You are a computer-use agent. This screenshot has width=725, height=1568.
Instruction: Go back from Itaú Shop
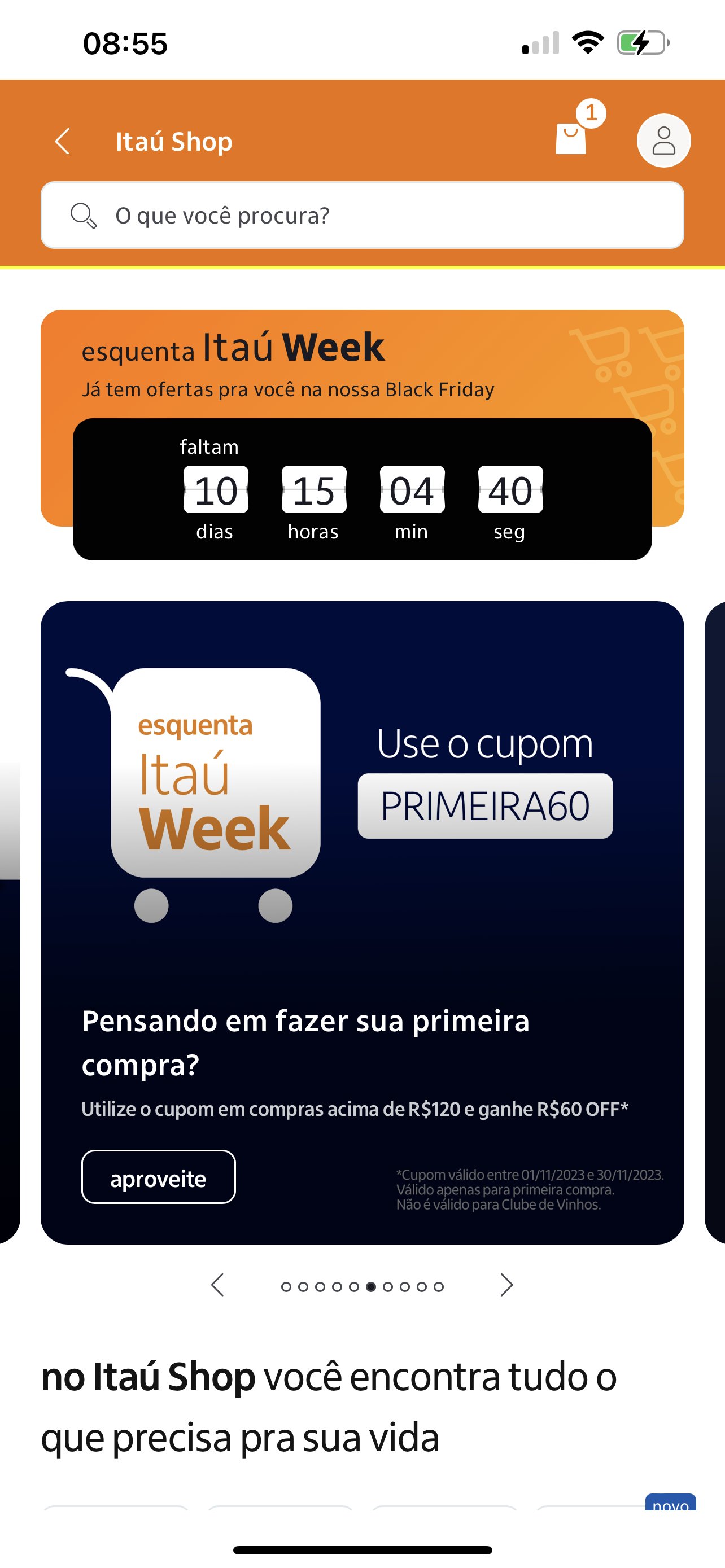coord(63,141)
